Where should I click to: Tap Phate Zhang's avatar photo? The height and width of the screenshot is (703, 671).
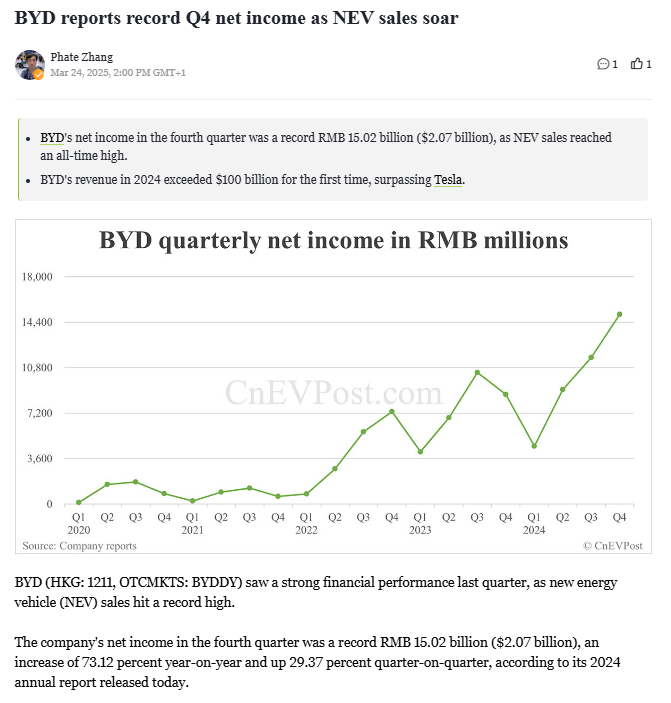coord(30,65)
